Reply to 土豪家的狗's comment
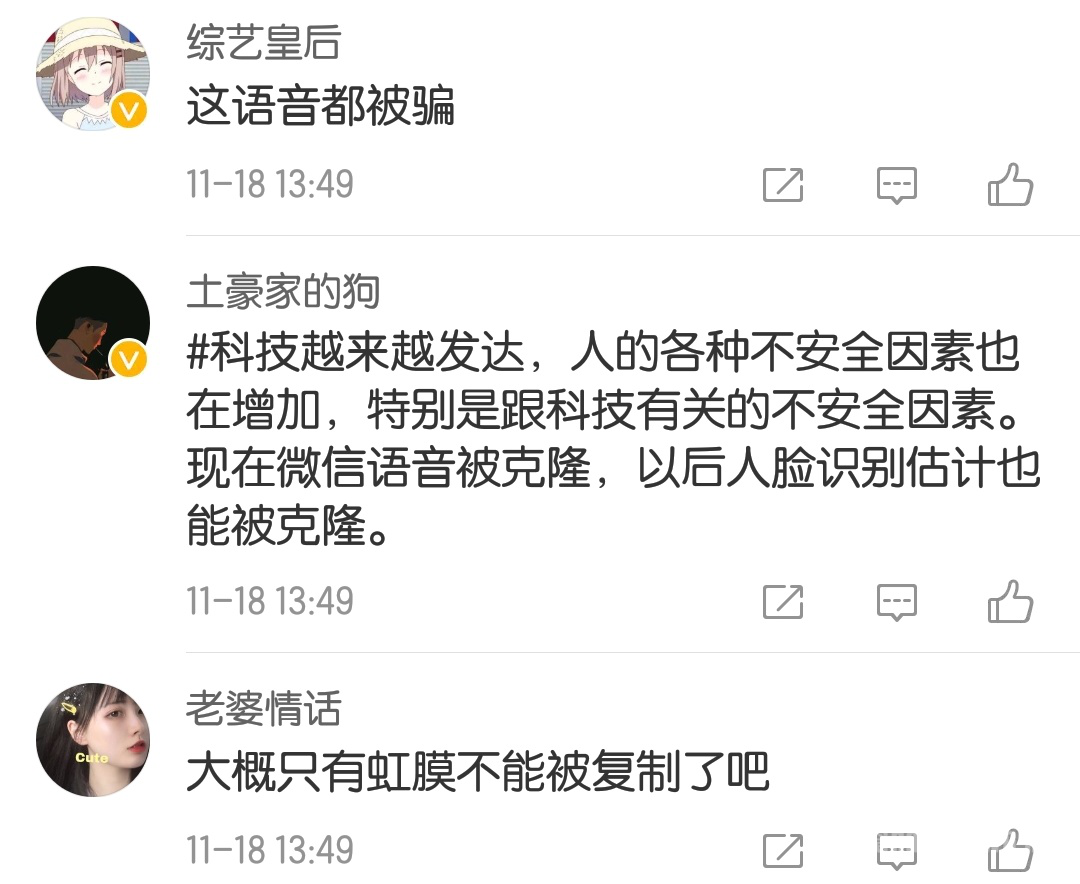1080x884 pixels. pos(897,602)
